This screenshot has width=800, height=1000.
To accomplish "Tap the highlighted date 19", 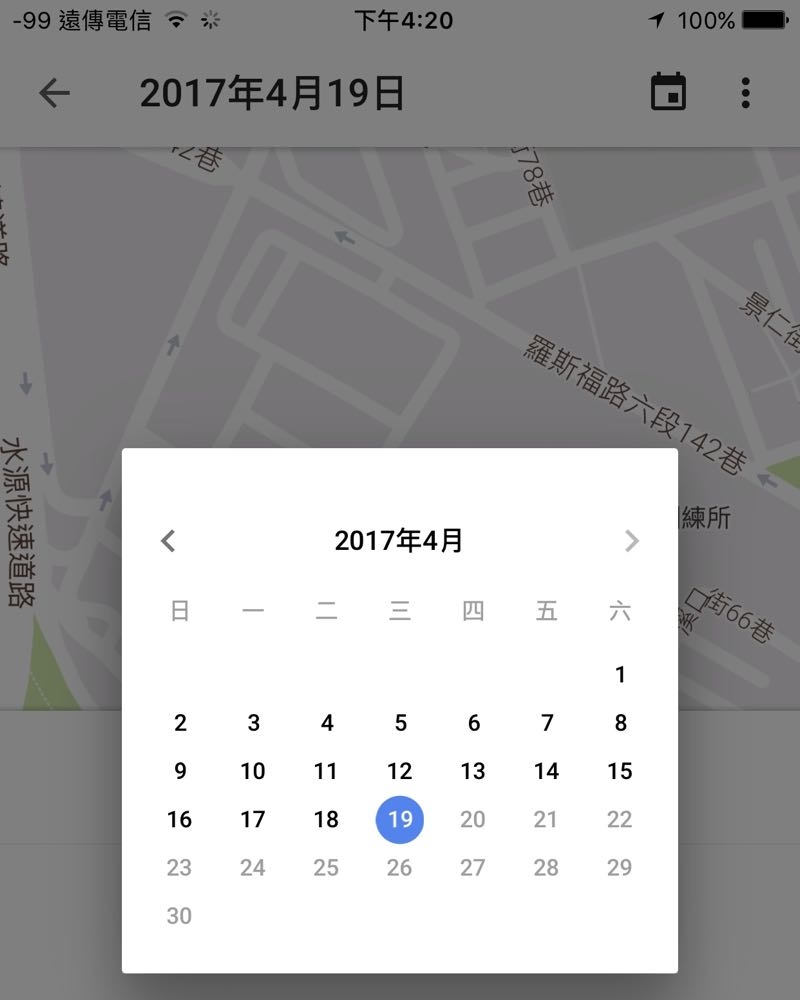I will pyautogui.click(x=400, y=820).
